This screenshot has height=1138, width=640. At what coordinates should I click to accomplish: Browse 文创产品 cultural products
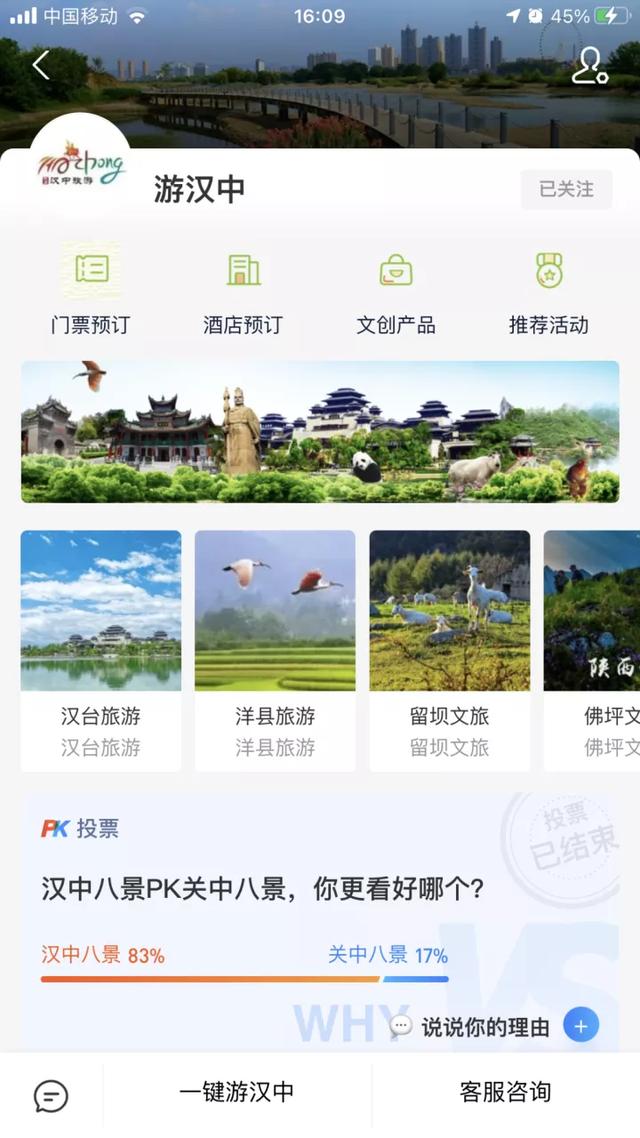click(396, 290)
